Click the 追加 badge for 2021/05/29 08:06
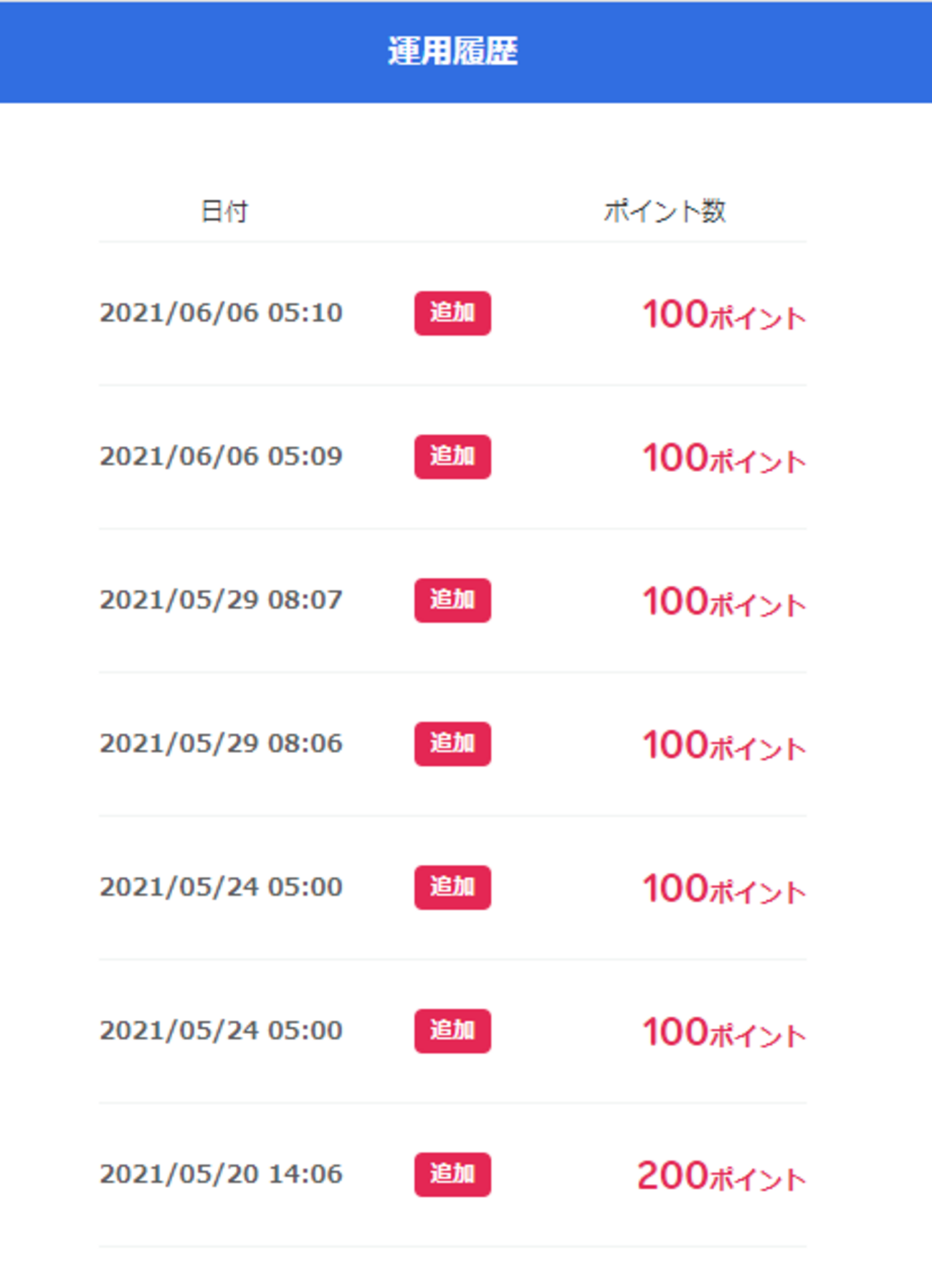 [x=452, y=744]
